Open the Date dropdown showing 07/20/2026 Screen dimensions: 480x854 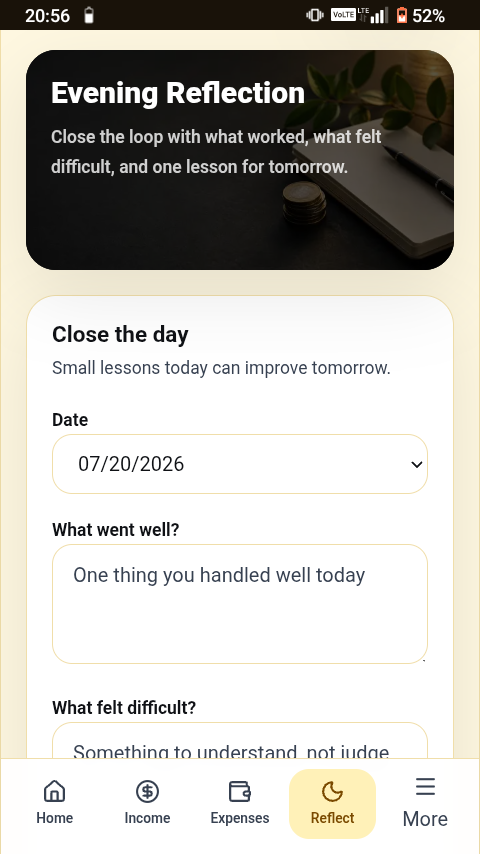coord(240,464)
